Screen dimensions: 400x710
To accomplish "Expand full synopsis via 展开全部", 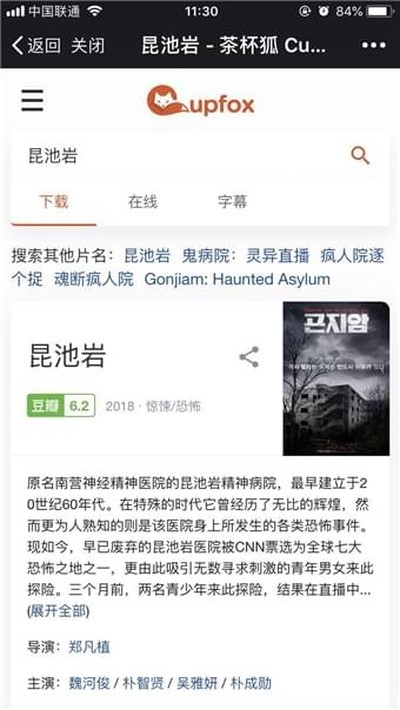I will click(x=58, y=611).
